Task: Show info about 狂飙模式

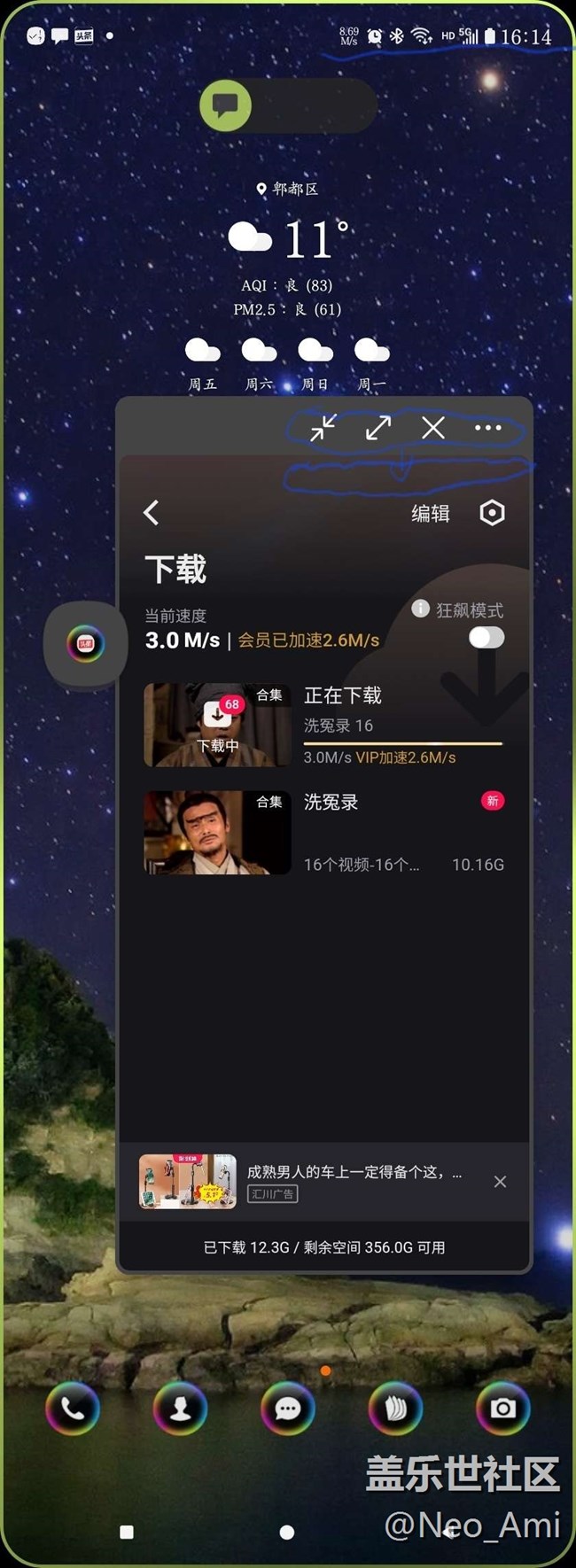Action: coord(421,609)
